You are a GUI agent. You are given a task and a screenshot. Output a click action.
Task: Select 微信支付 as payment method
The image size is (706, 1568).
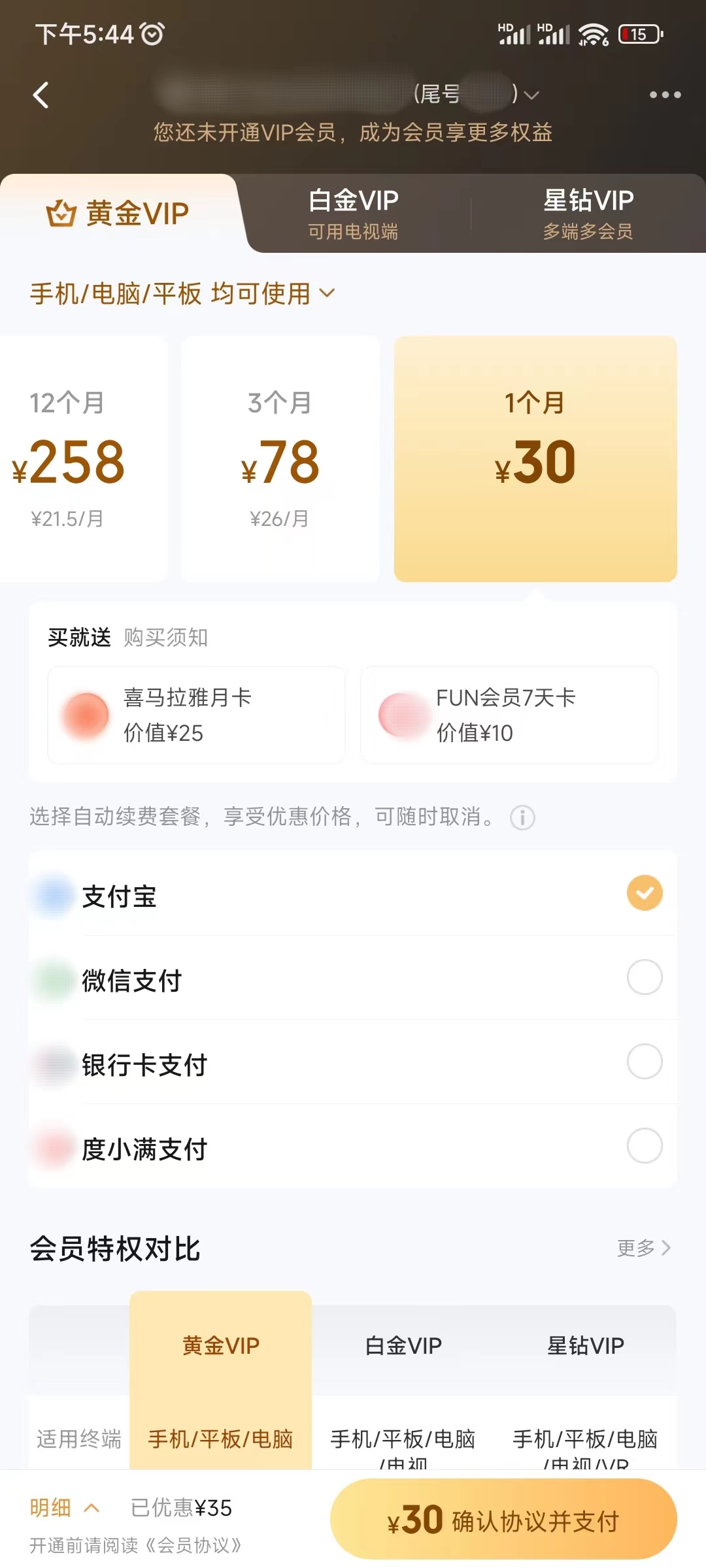645,978
